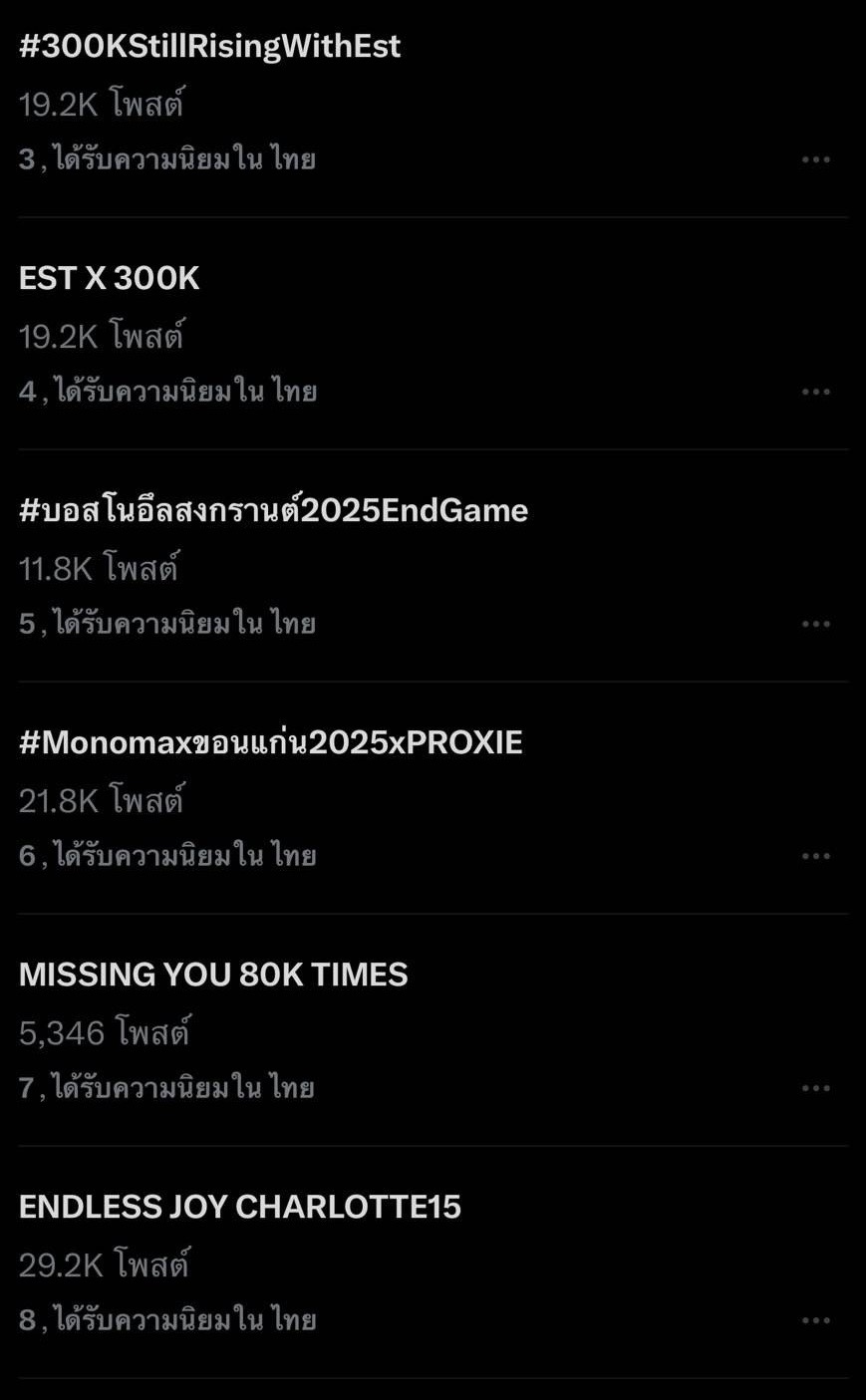
Task: Open more options for #300KStillRisingWithEst
Action: [815, 159]
